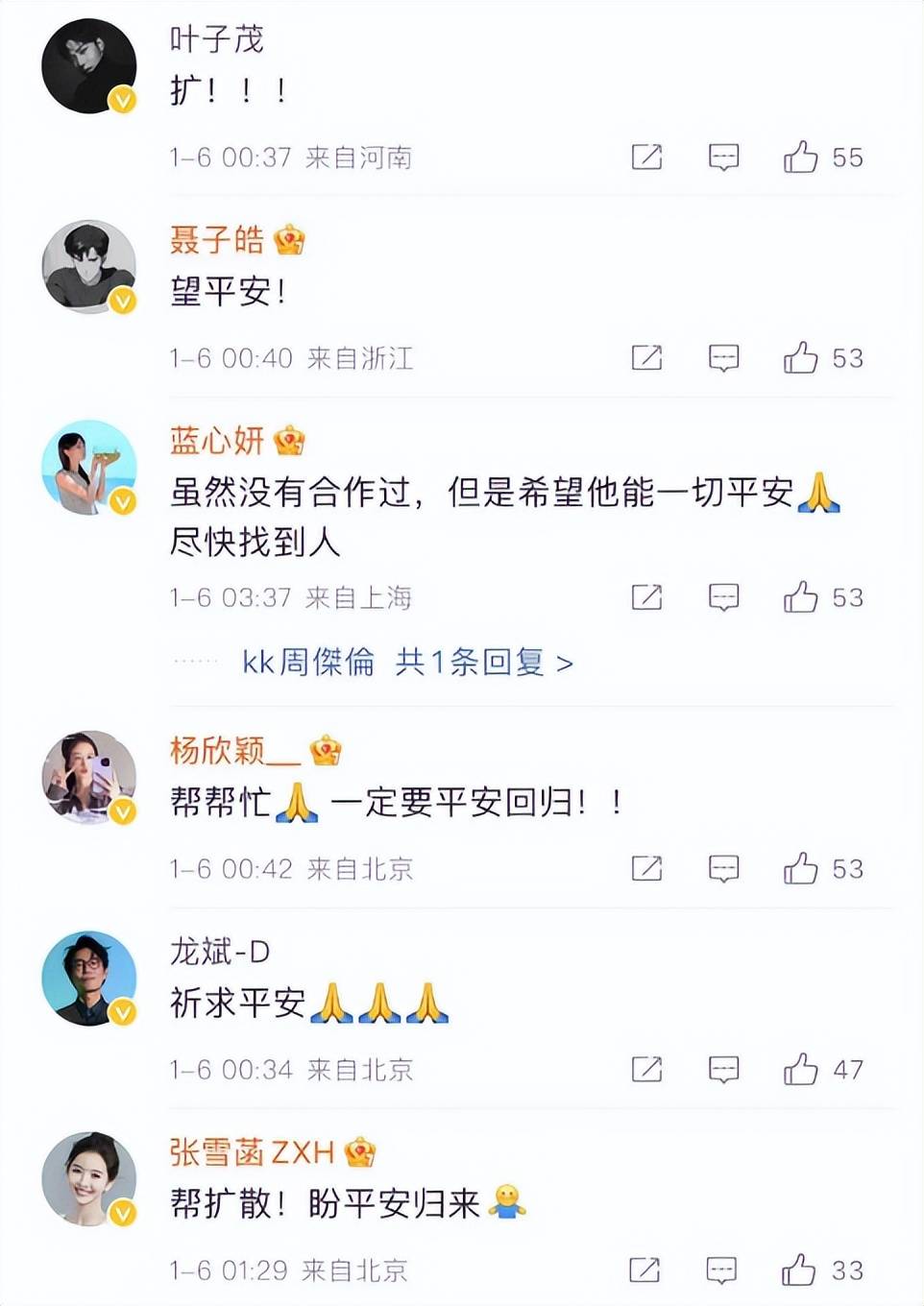
Task: Like 蓝心妍's comment
Action: coord(800,597)
